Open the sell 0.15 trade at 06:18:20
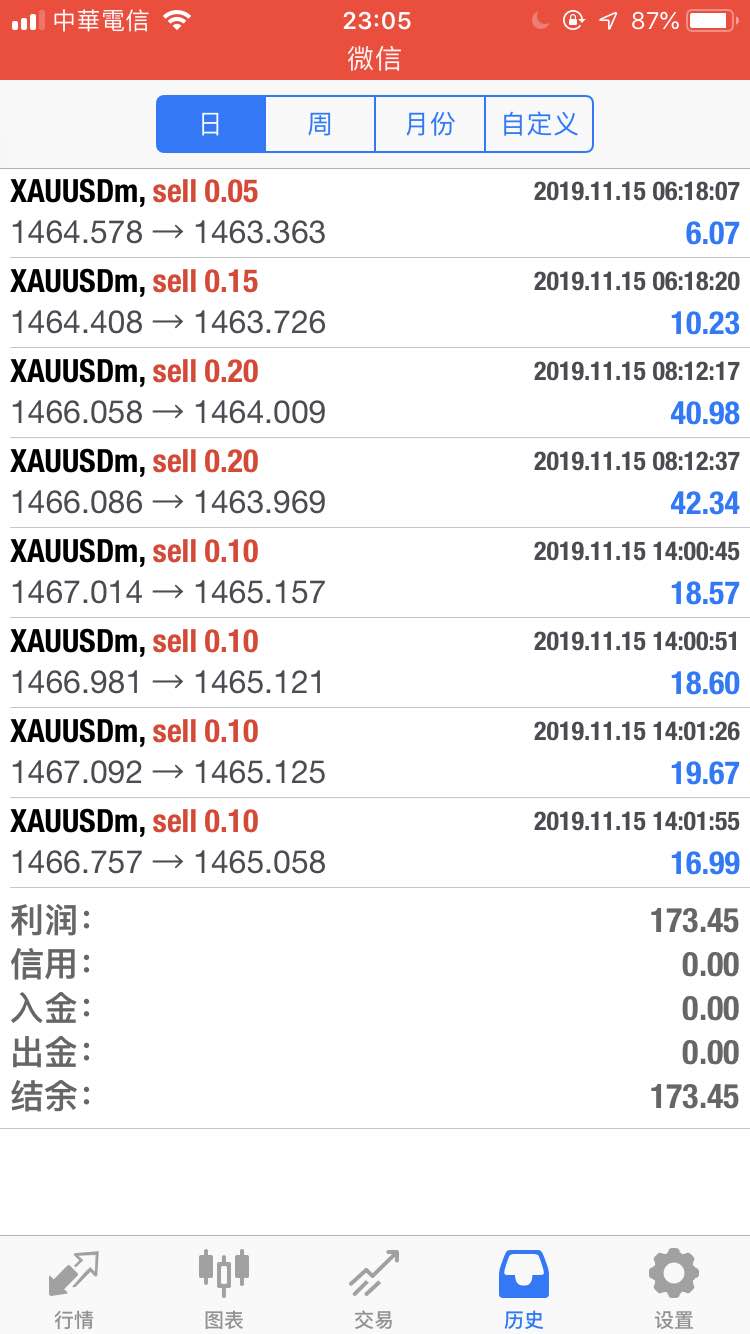Image resolution: width=750 pixels, height=1334 pixels. click(x=375, y=303)
